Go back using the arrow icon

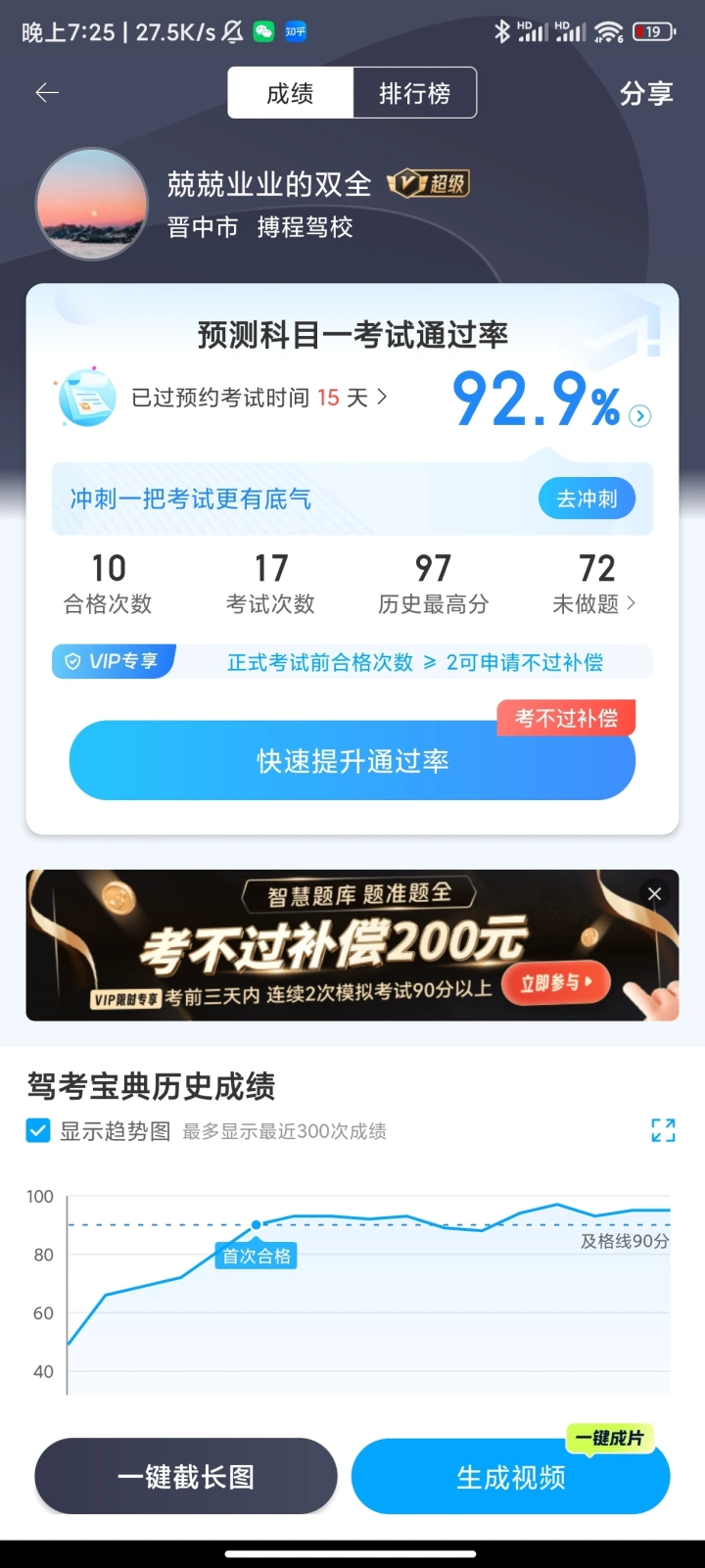click(x=47, y=93)
